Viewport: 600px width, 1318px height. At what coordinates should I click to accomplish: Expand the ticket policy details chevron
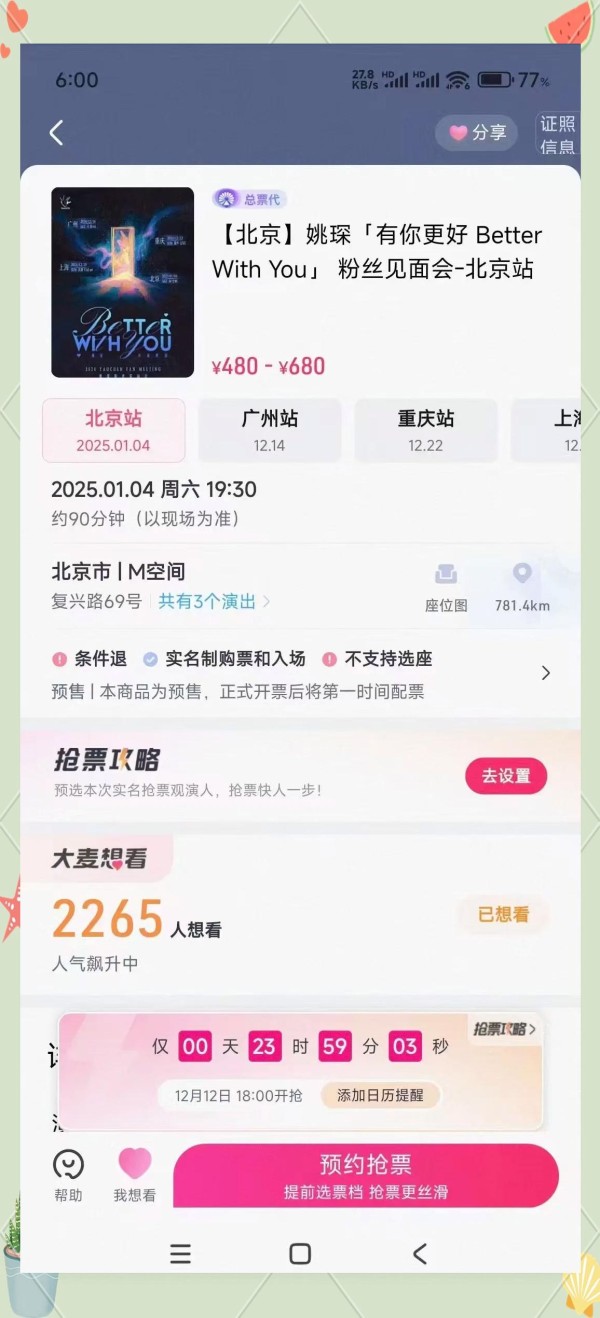tap(546, 673)
